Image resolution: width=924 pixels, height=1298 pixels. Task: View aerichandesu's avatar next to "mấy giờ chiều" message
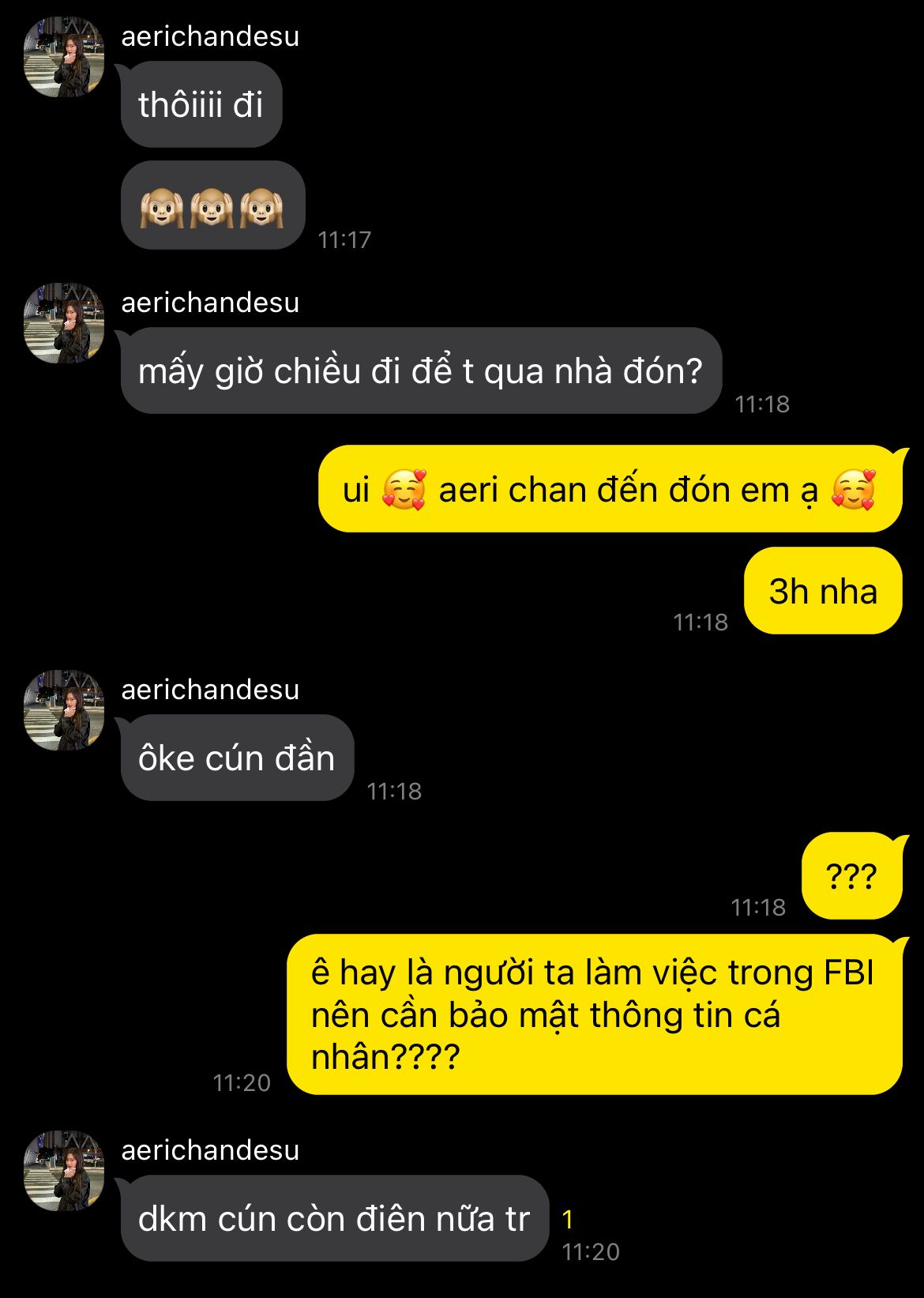pos(64,323)
